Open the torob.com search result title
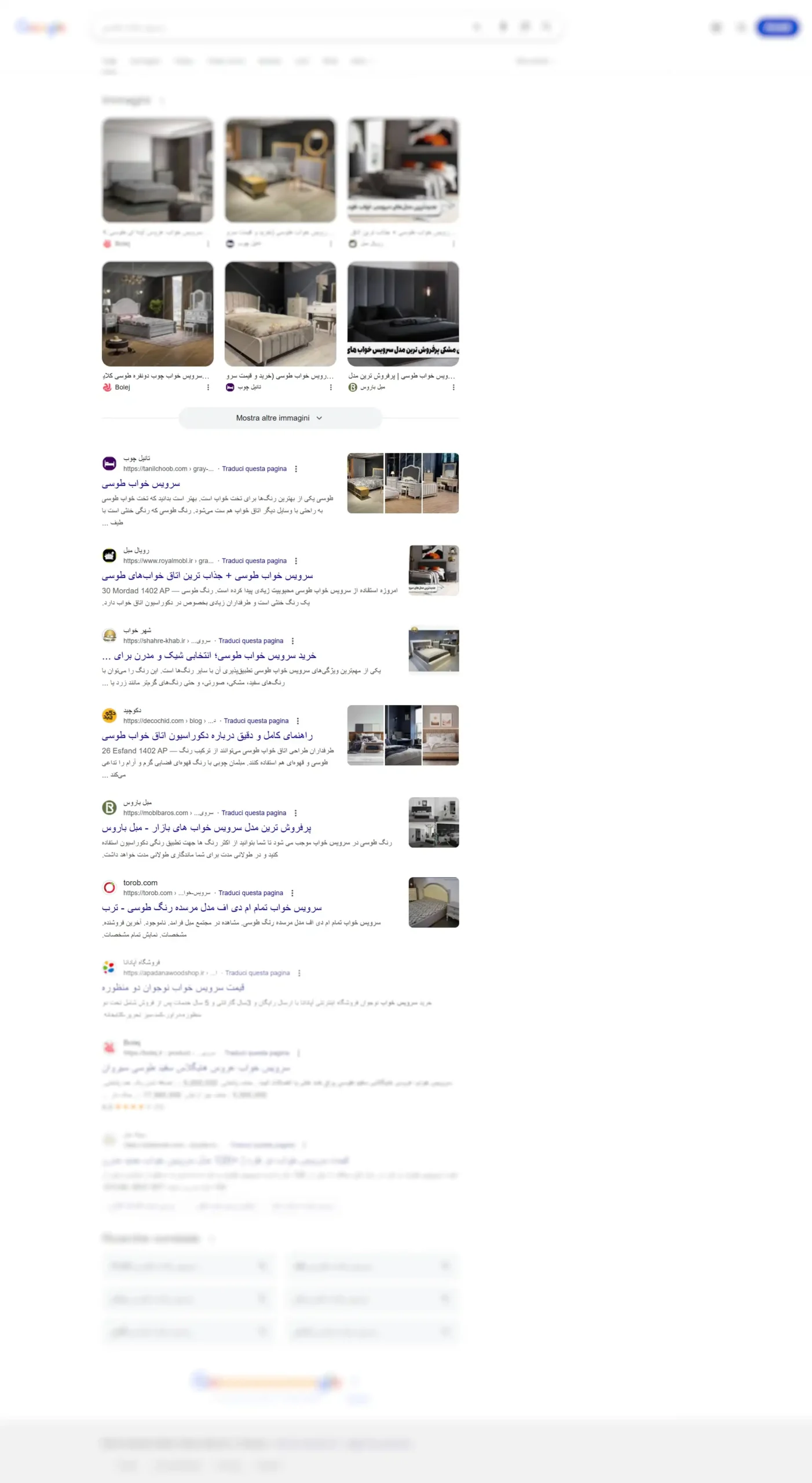Screen dimensions: 812x1483 [x=212, y=907]
